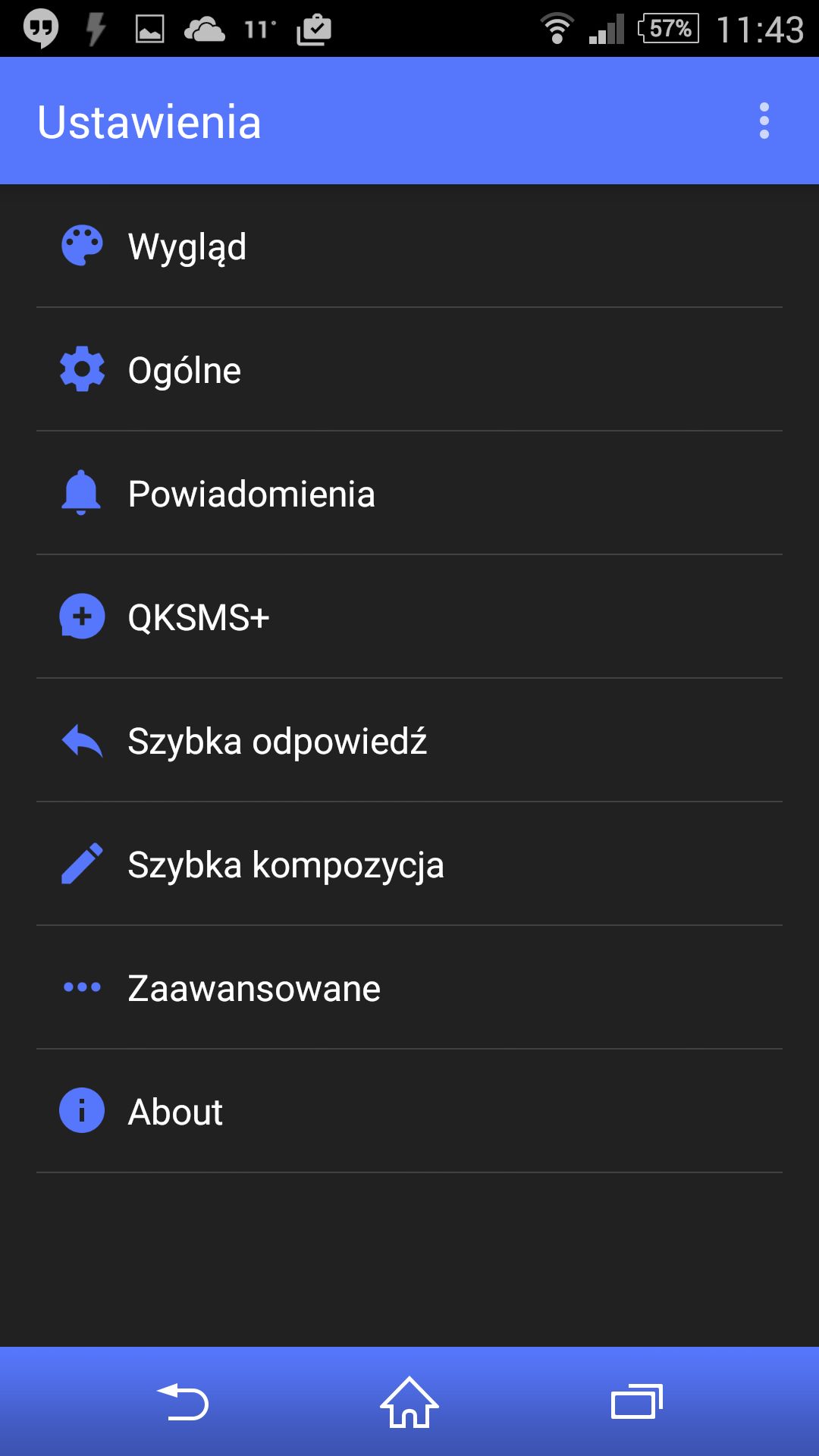The width and height of the screenshot is (819, 1456).
Task: Open Szybka kompozycja settings
Action: click(409, 864)
